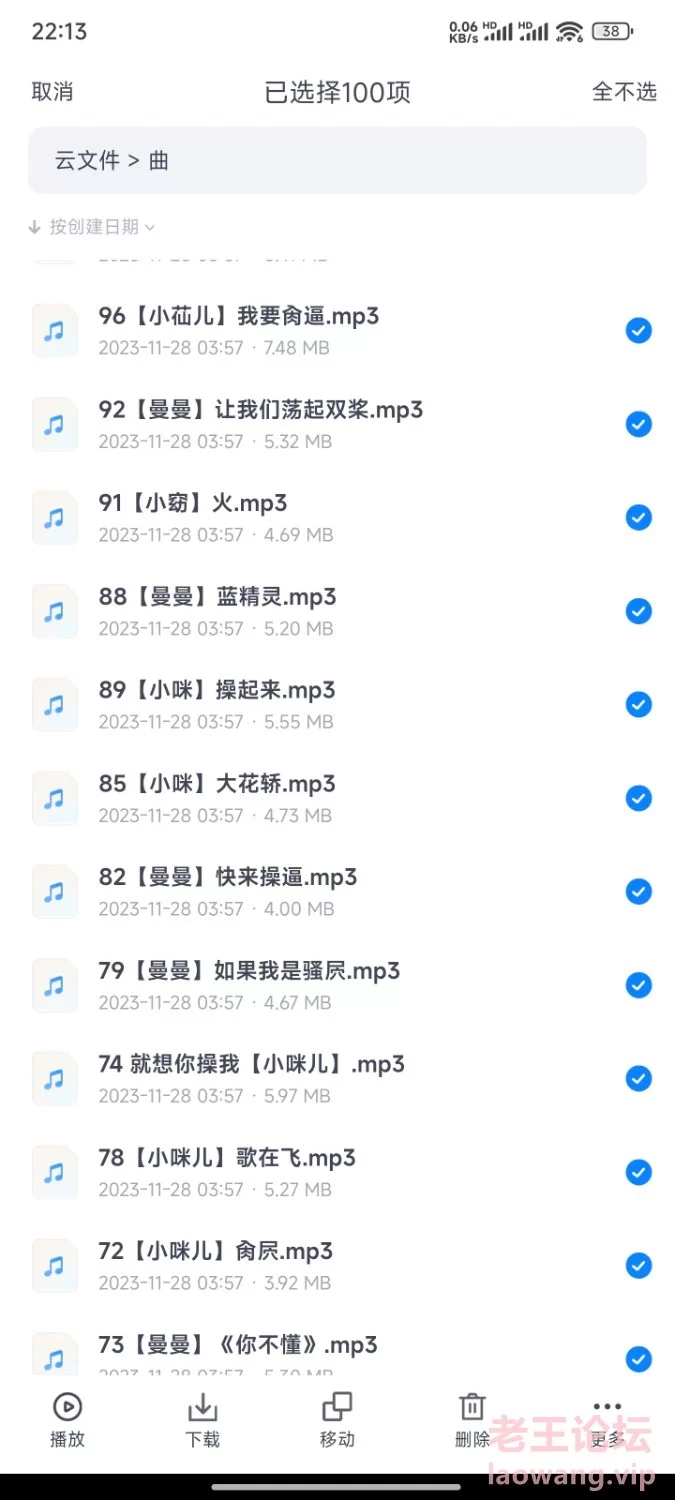Tap 取消 to cancel the selection
This screenshot has height=1500, width=675.
point(52,92)
